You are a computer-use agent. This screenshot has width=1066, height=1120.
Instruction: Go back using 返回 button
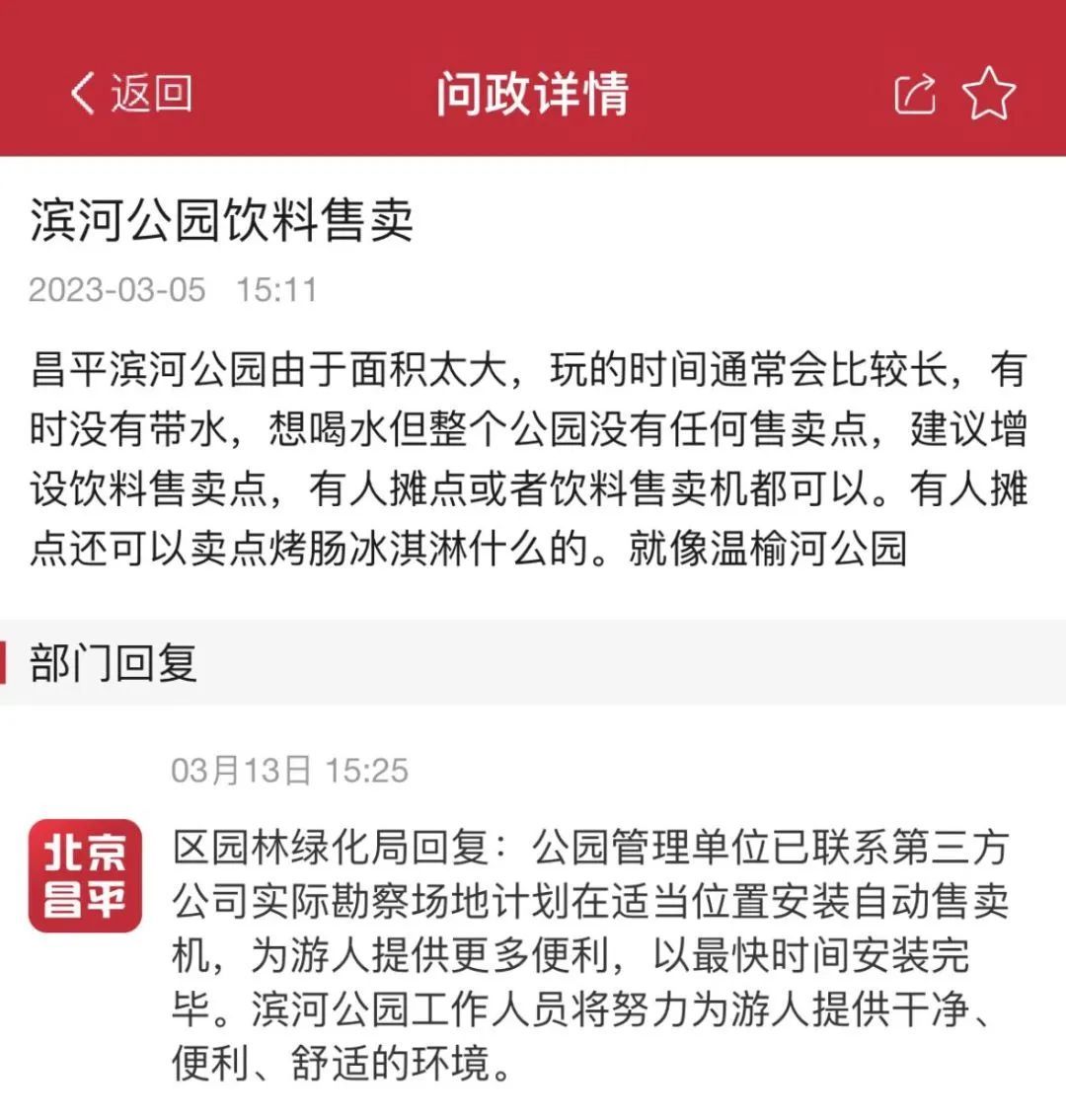click(x=130, y=94)
